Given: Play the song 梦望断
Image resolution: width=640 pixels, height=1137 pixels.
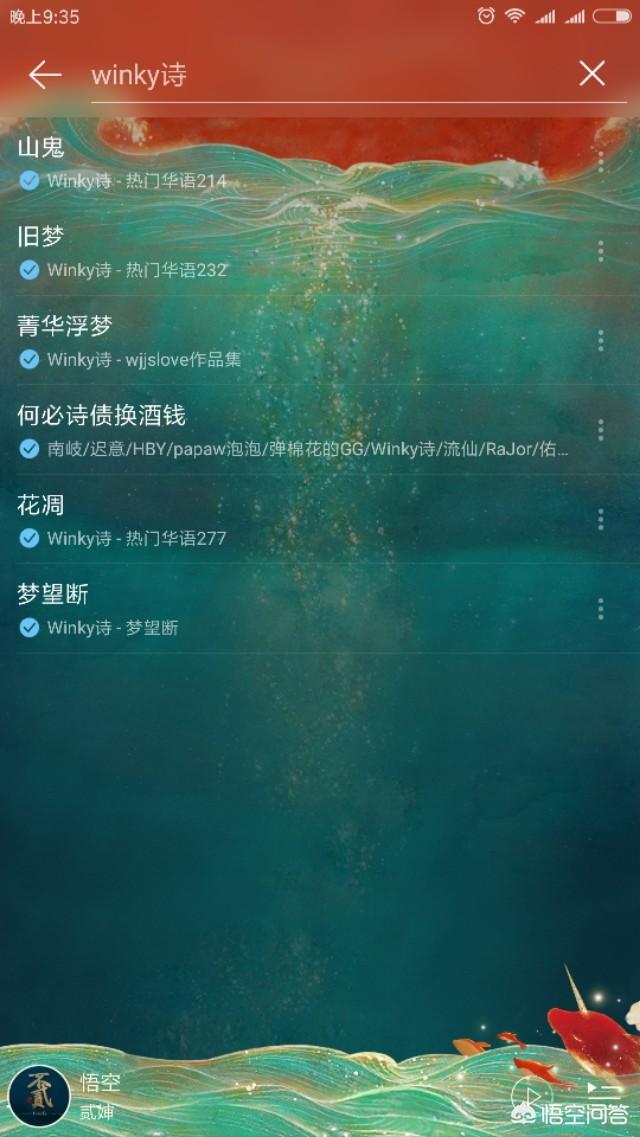Looking at the screenshot, I should pos(250,608).
